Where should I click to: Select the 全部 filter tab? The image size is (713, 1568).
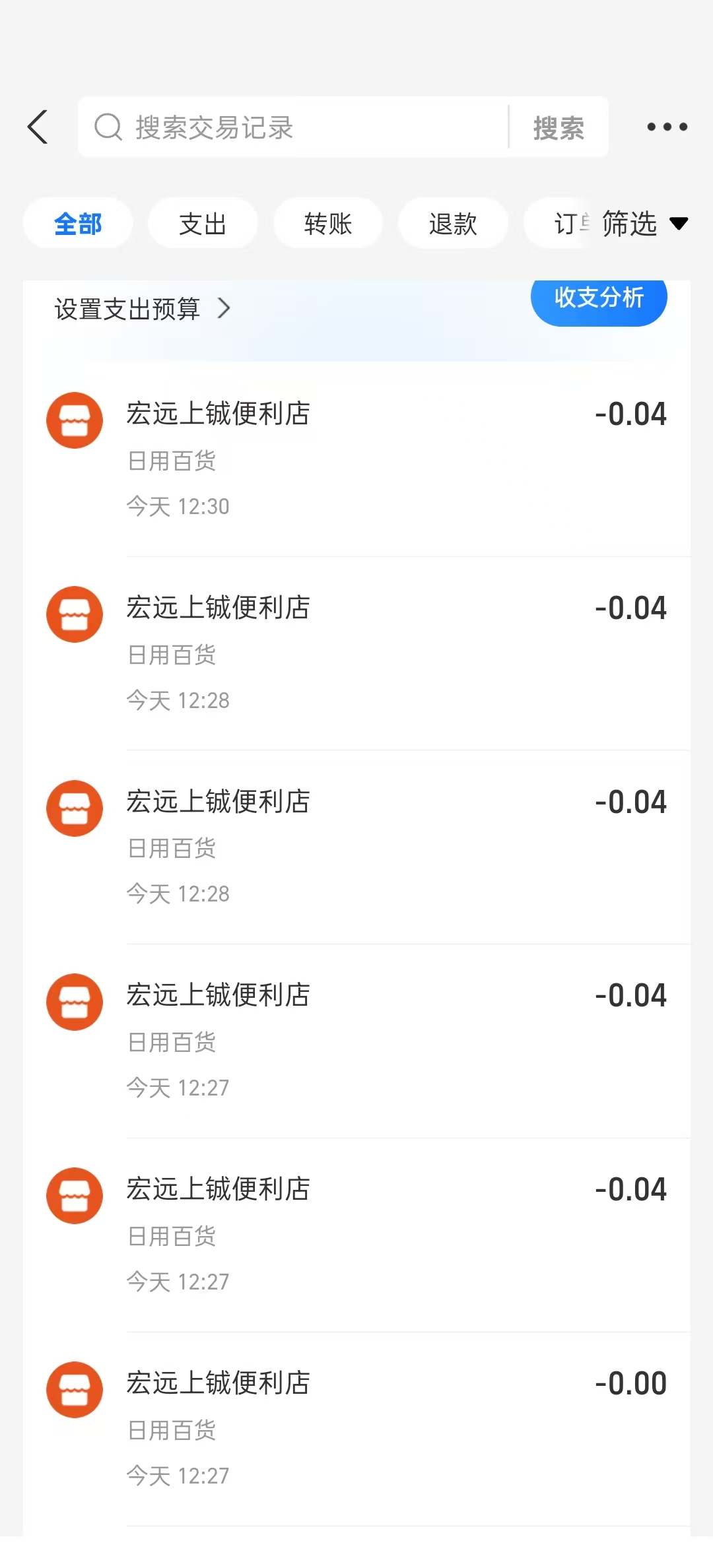coord(78,224)
